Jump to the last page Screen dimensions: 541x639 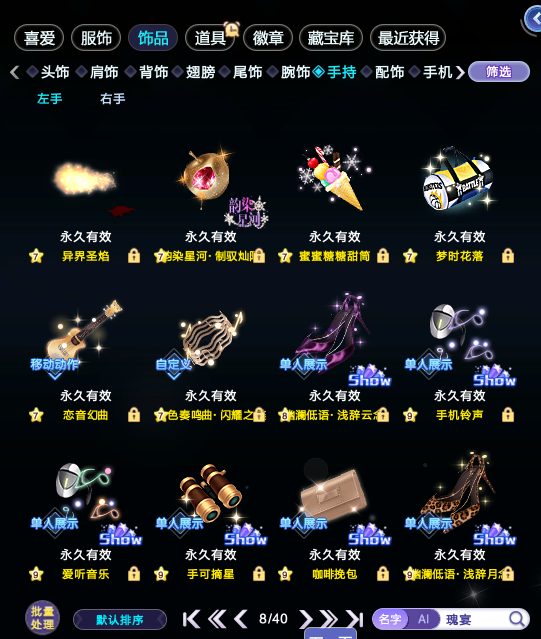[354, 619]
